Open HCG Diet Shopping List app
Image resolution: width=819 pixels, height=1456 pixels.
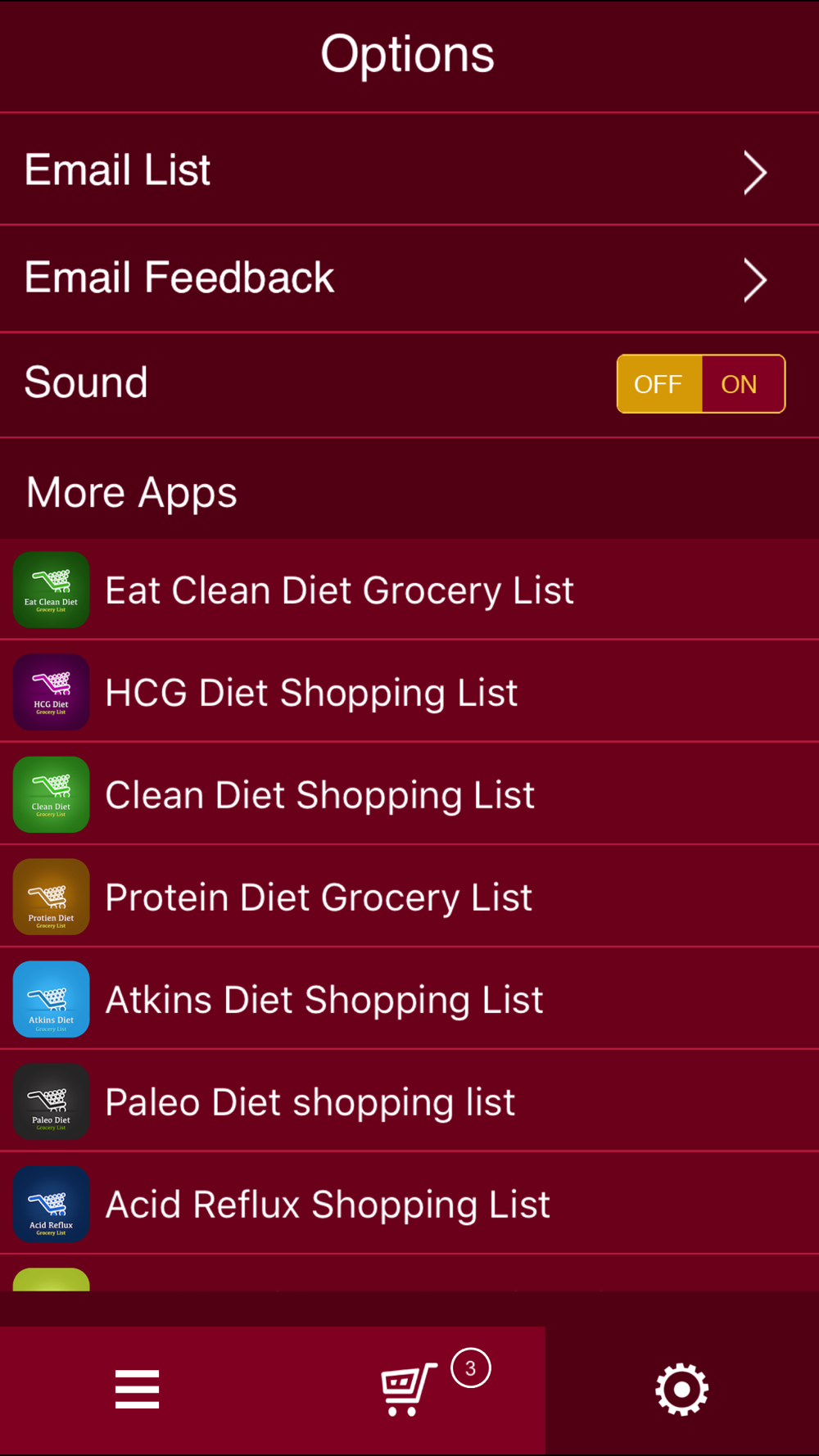pos(409,692)
